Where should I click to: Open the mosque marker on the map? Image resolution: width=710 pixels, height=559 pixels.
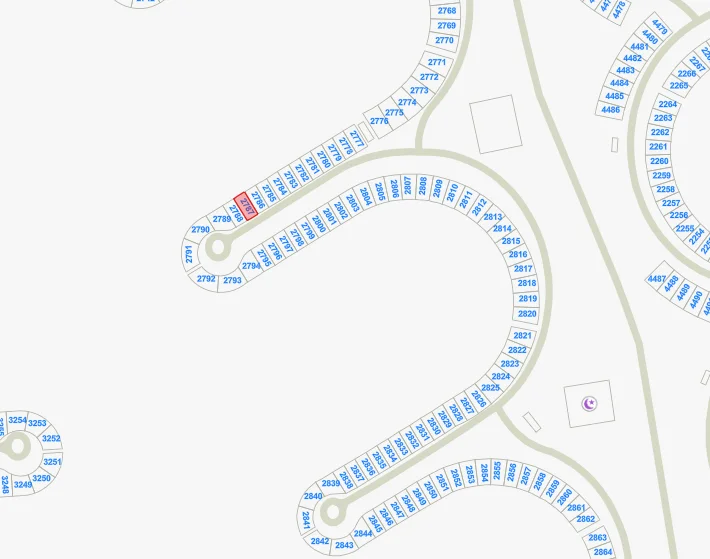589,404
